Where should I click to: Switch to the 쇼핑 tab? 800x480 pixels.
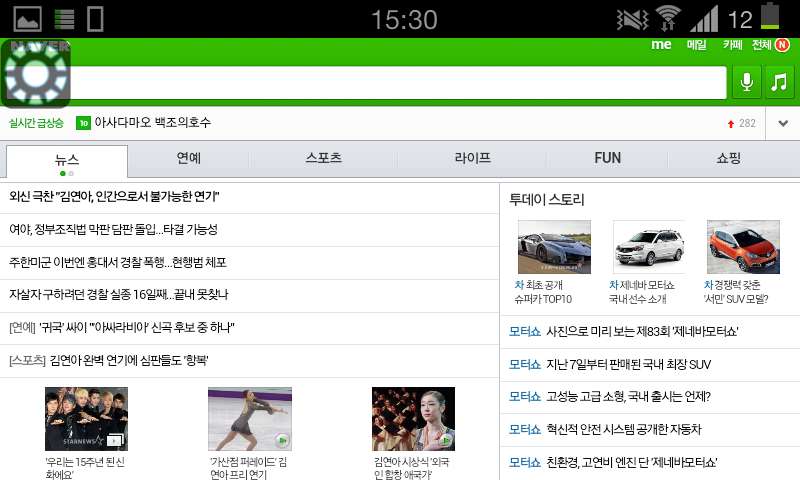[728, 159]
